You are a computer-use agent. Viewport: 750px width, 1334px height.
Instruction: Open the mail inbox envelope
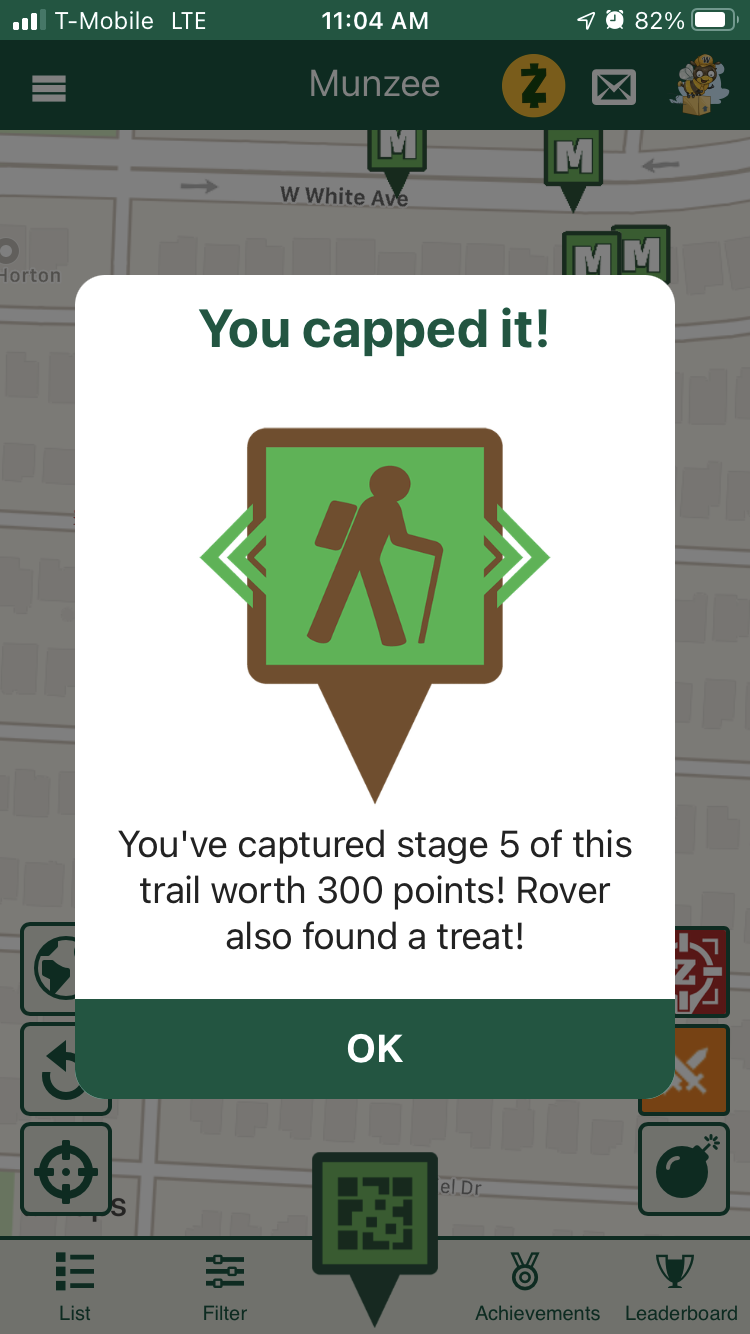click(x=613, y=88)
